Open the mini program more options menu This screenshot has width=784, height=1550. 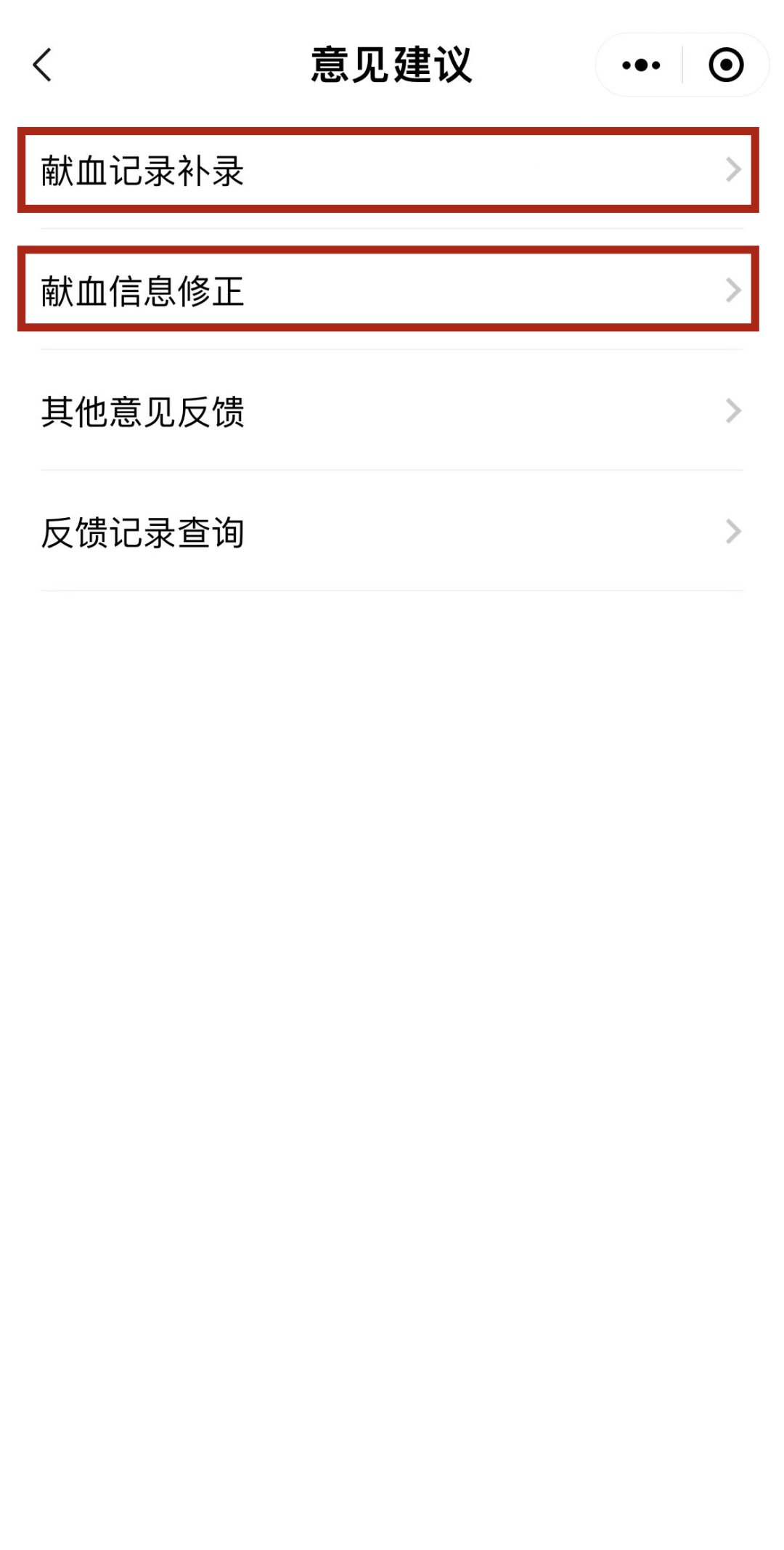(641, 65)
